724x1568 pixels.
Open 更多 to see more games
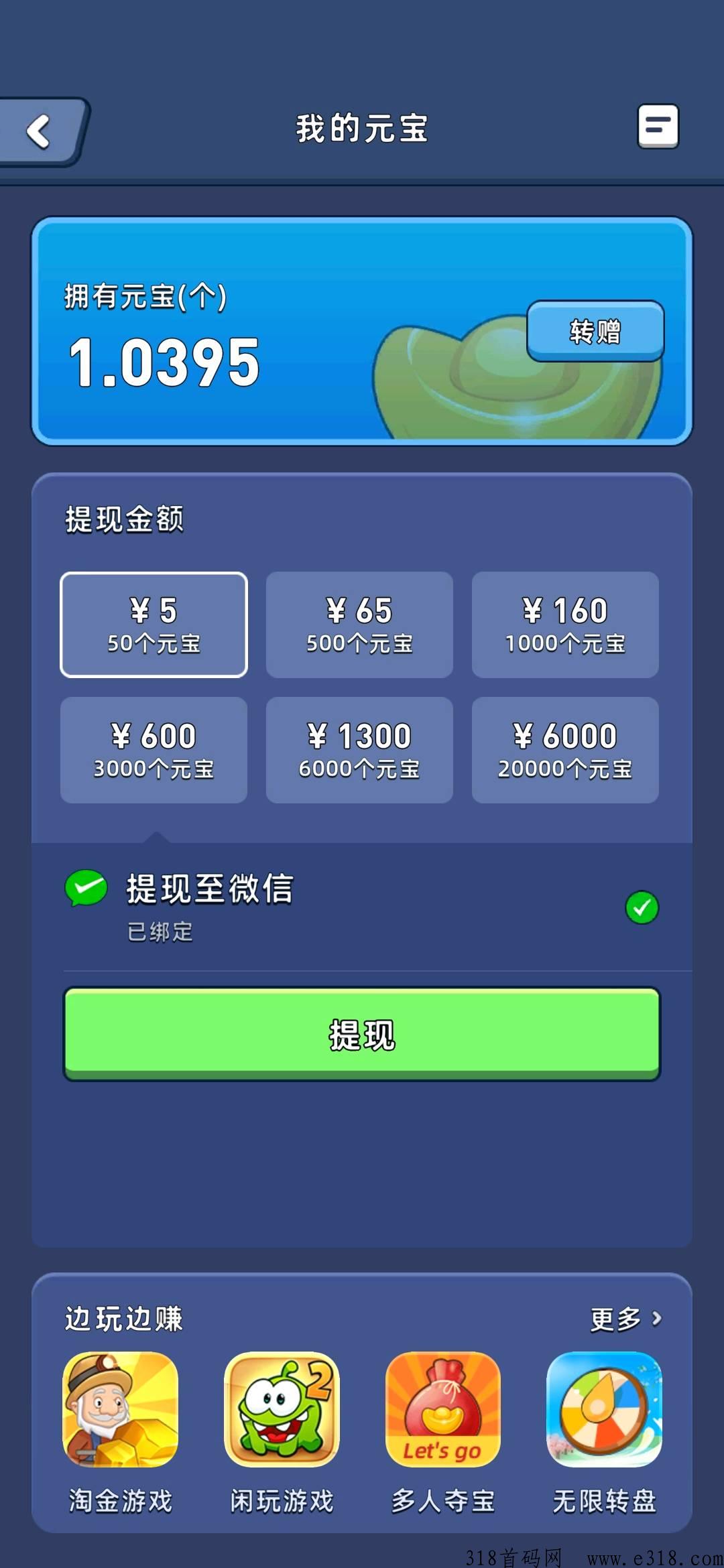point(626,1319)
